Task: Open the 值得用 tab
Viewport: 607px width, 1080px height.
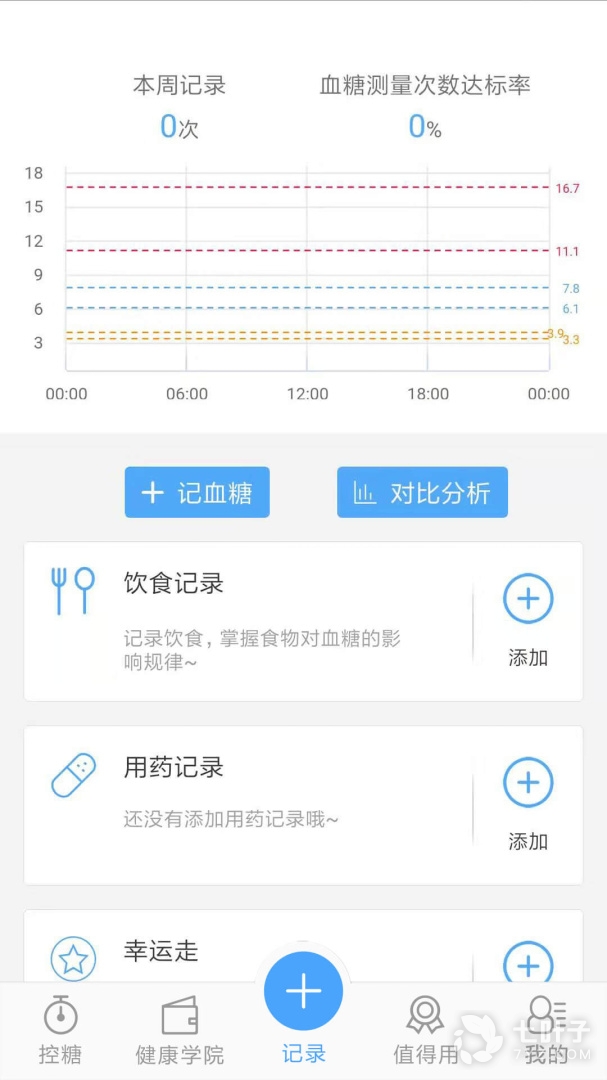Action: click(425, 1030)
